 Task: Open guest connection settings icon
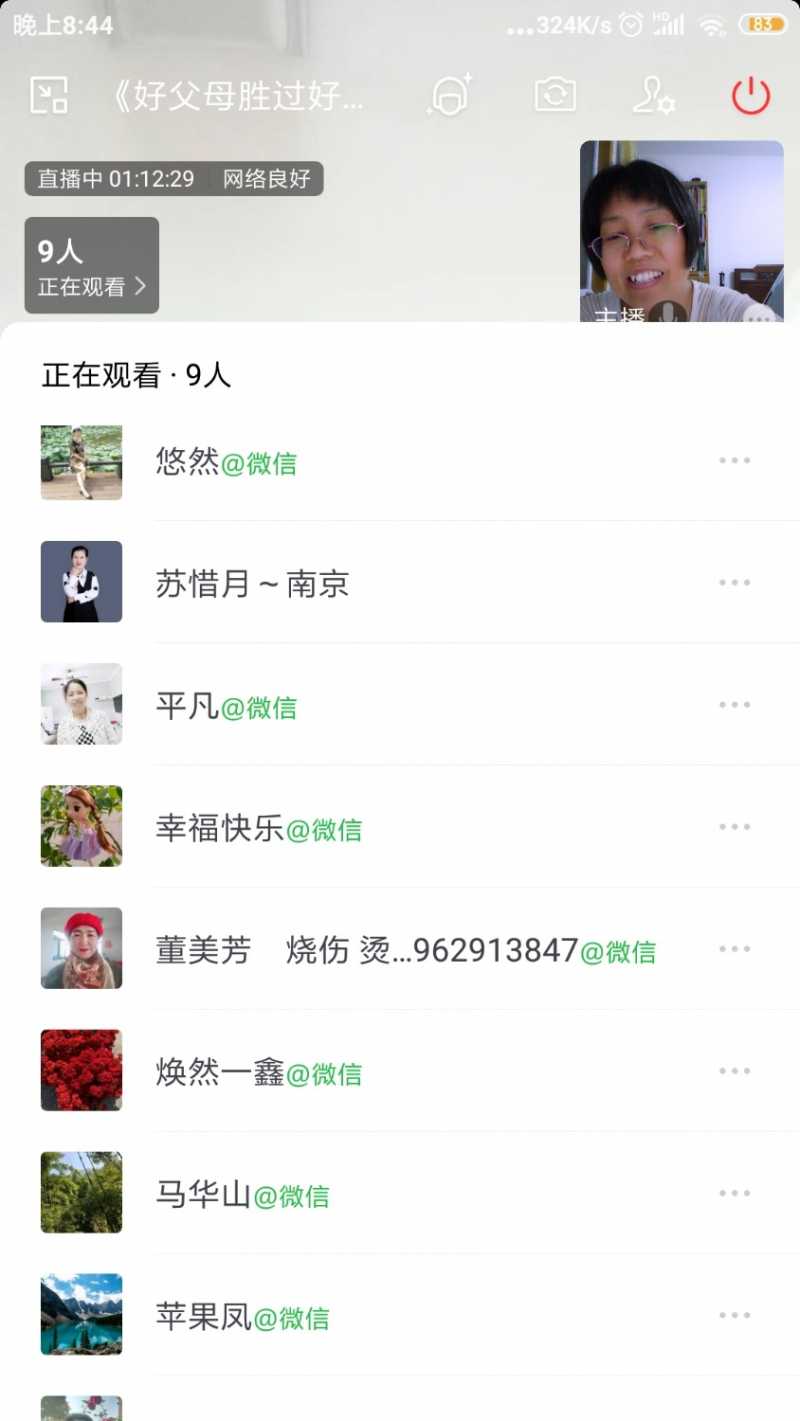click(x=653, y=94)
